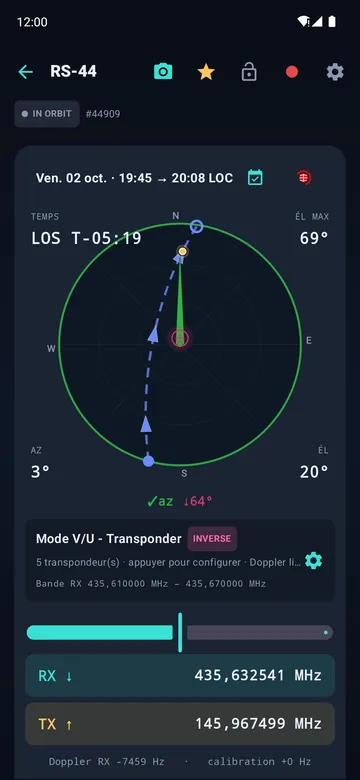360x780 pixels.
Task: Toggle the favorite star for RS-44
Action: point(206,72)
